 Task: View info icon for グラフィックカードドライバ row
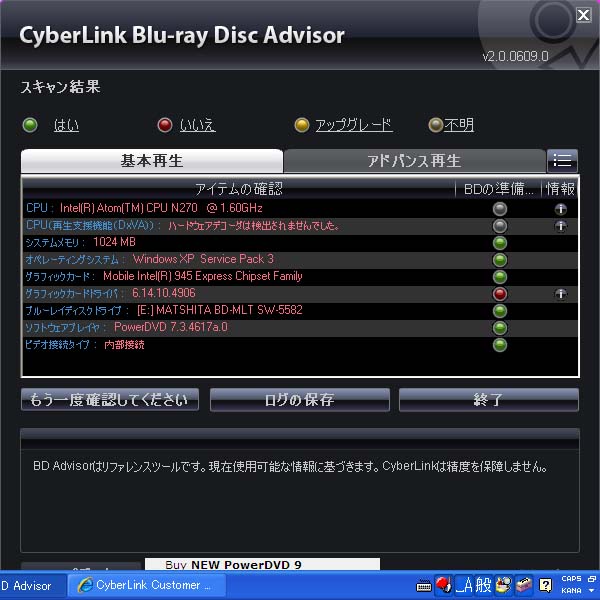[x=561, y=294]
